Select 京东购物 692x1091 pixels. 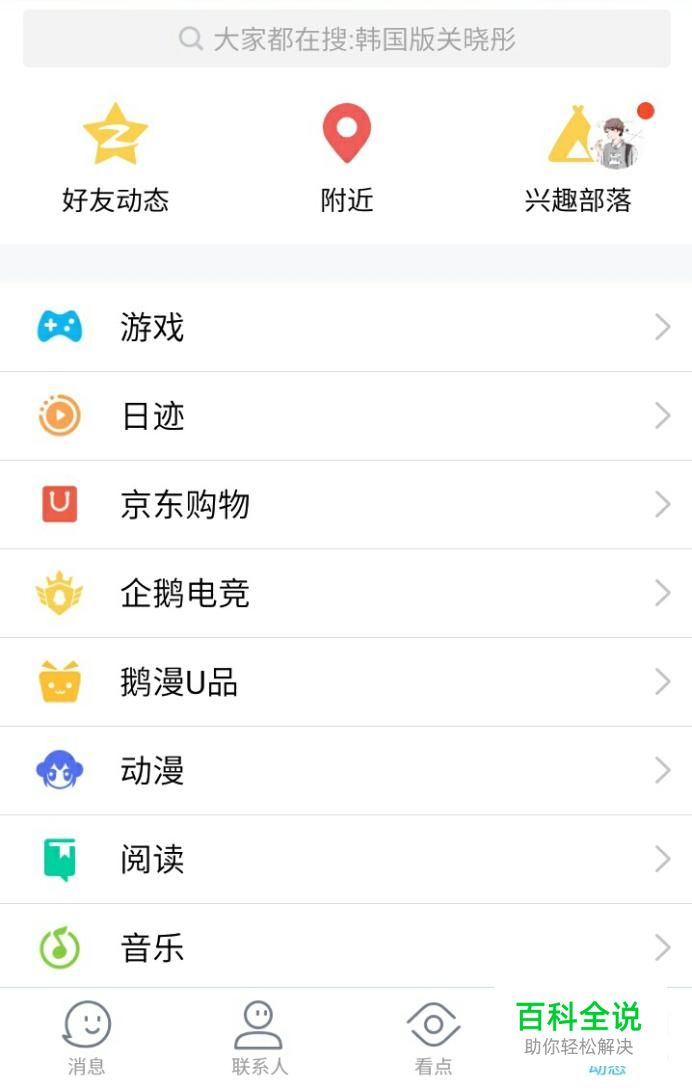[346, 505]
